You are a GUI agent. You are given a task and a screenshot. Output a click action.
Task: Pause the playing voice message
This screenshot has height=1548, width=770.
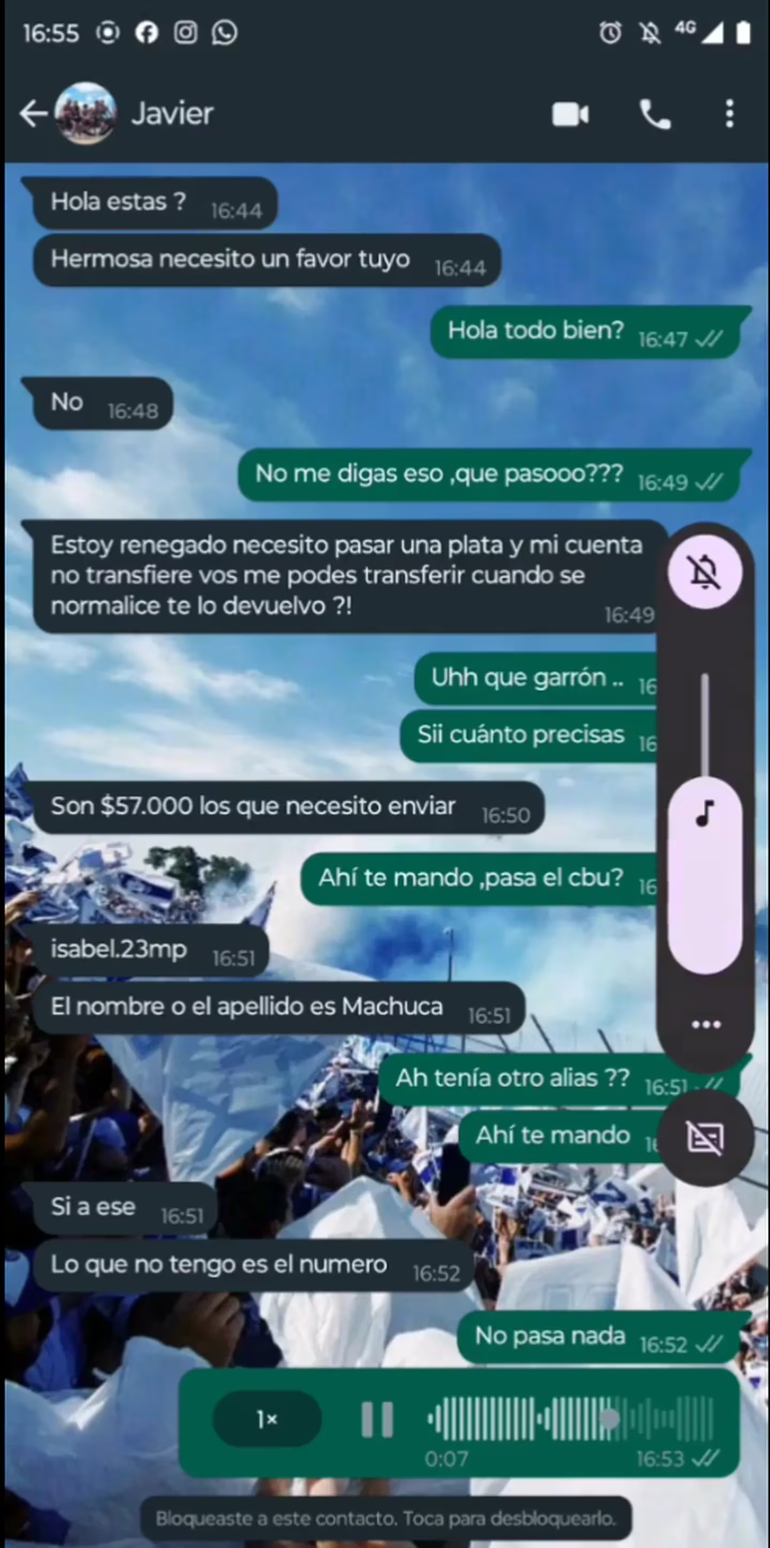pyautogui.click(x=378, y=1418)
